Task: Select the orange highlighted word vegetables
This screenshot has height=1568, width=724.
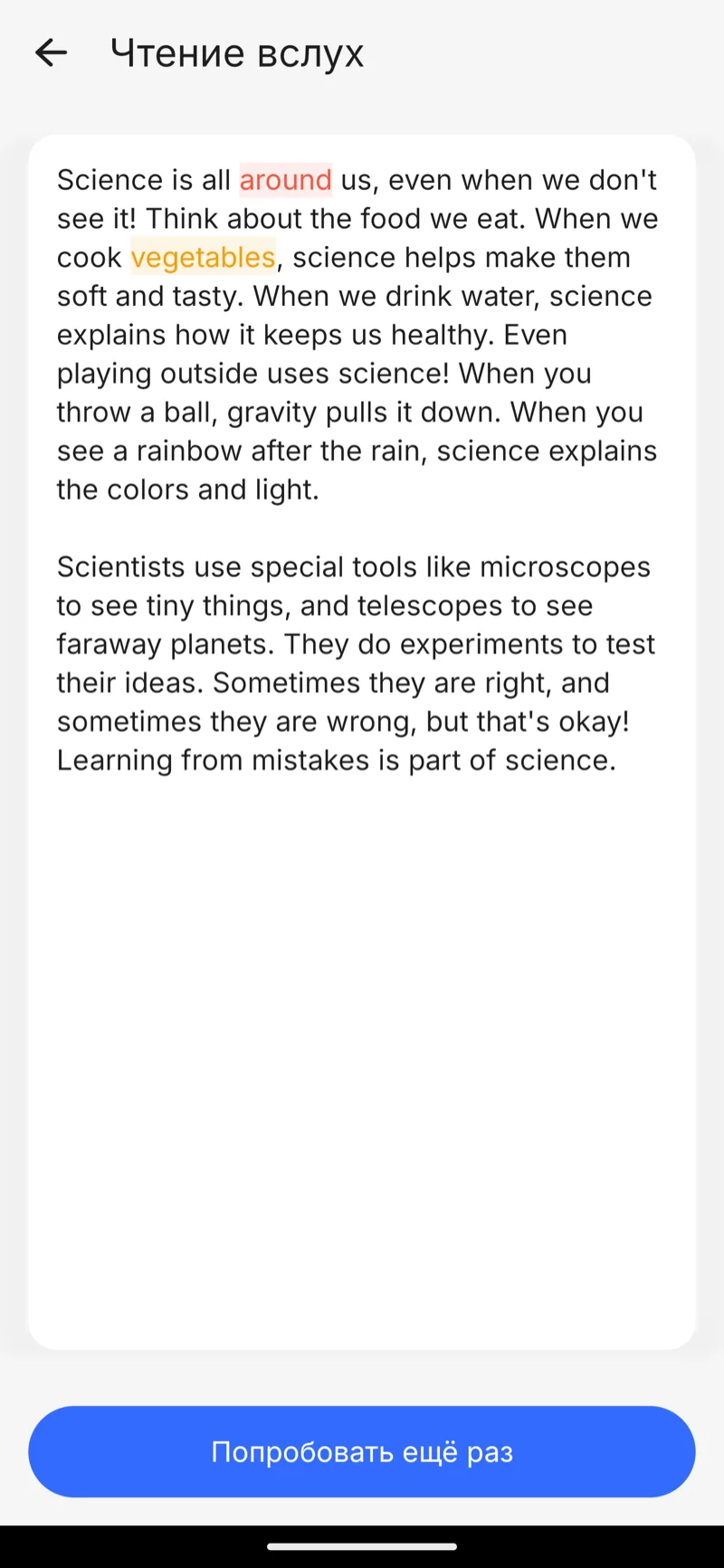Action: pos(203,258)
